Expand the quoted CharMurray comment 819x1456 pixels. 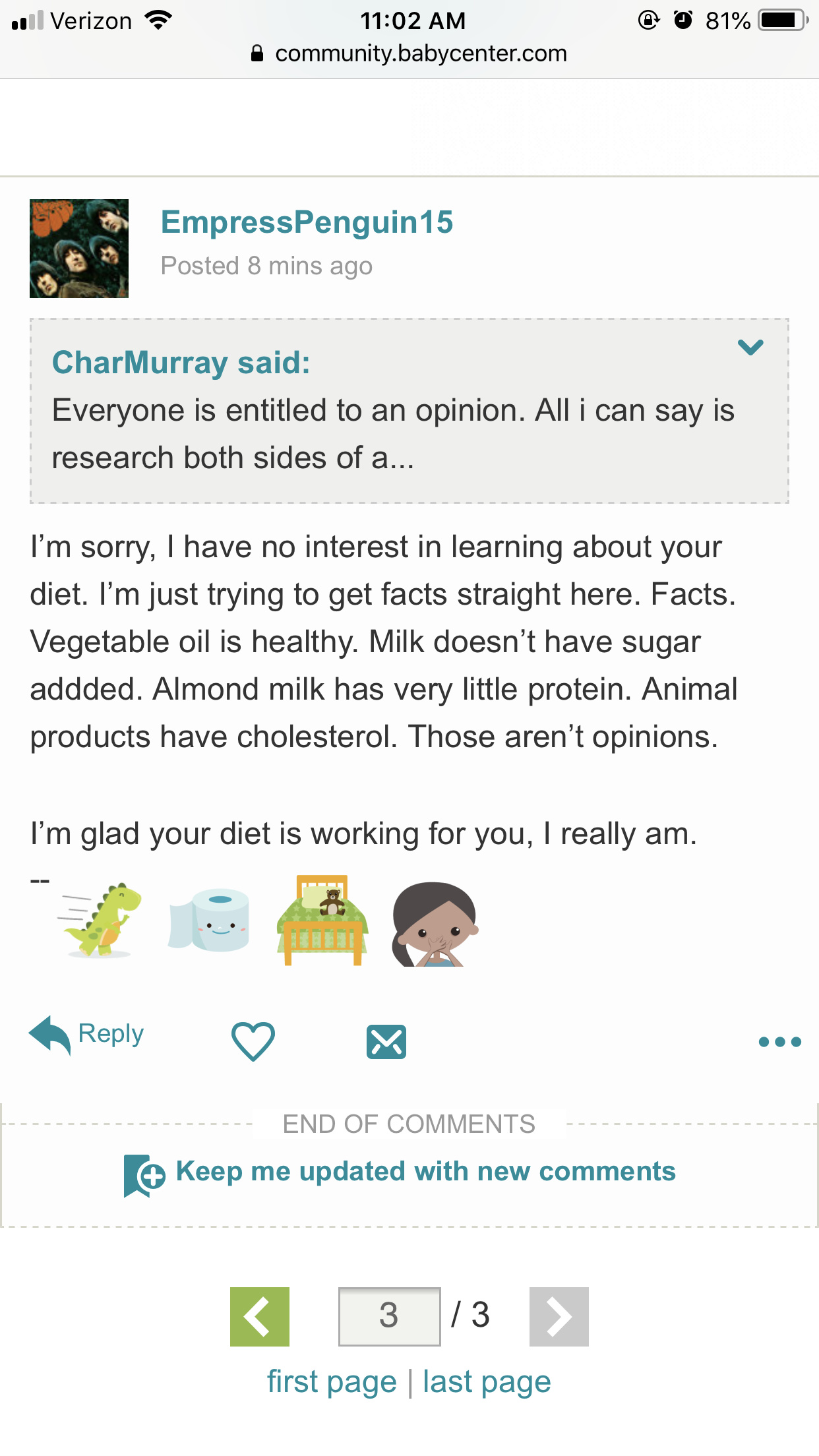pos(750,347)
